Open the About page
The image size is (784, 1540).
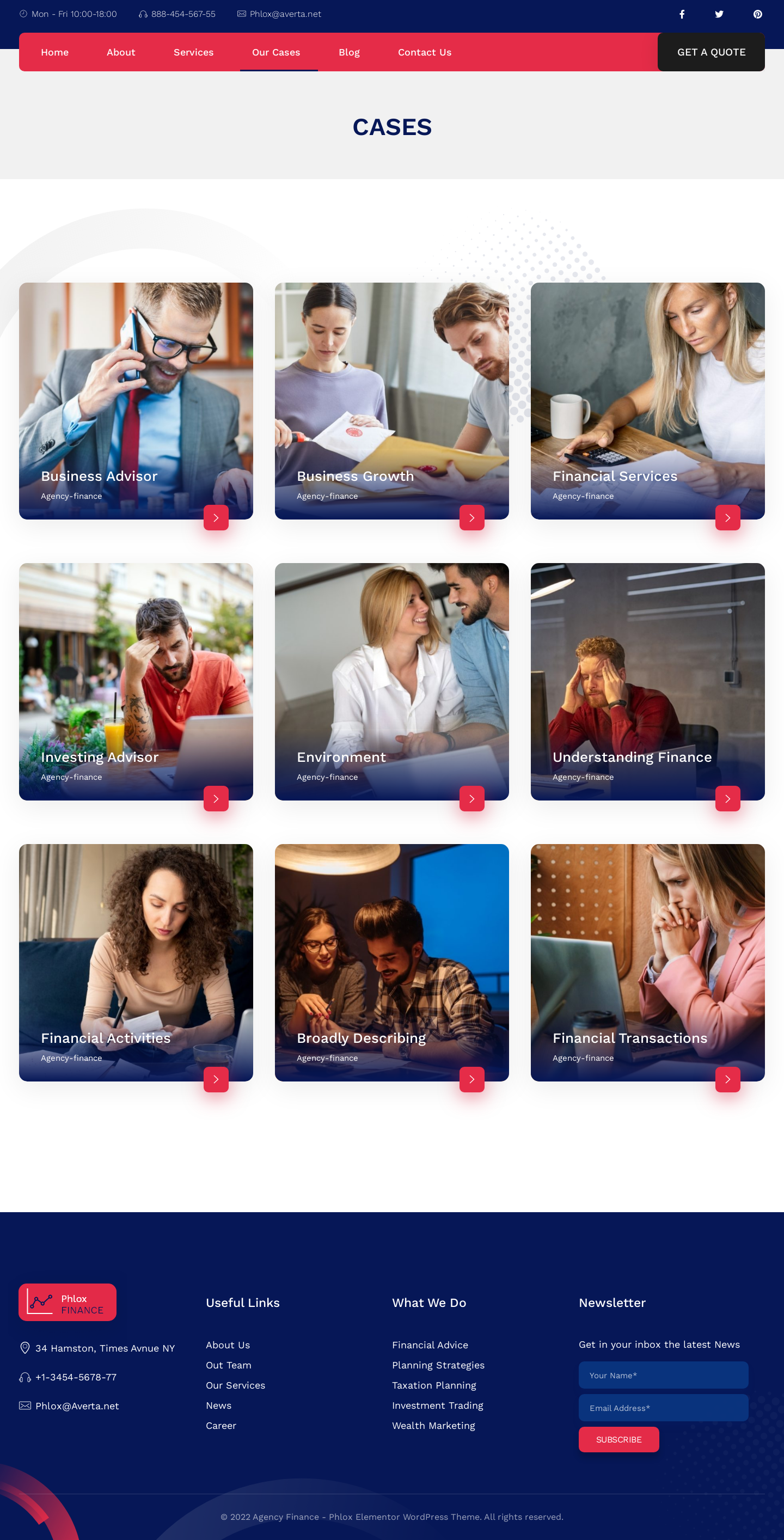coord(121,53)
